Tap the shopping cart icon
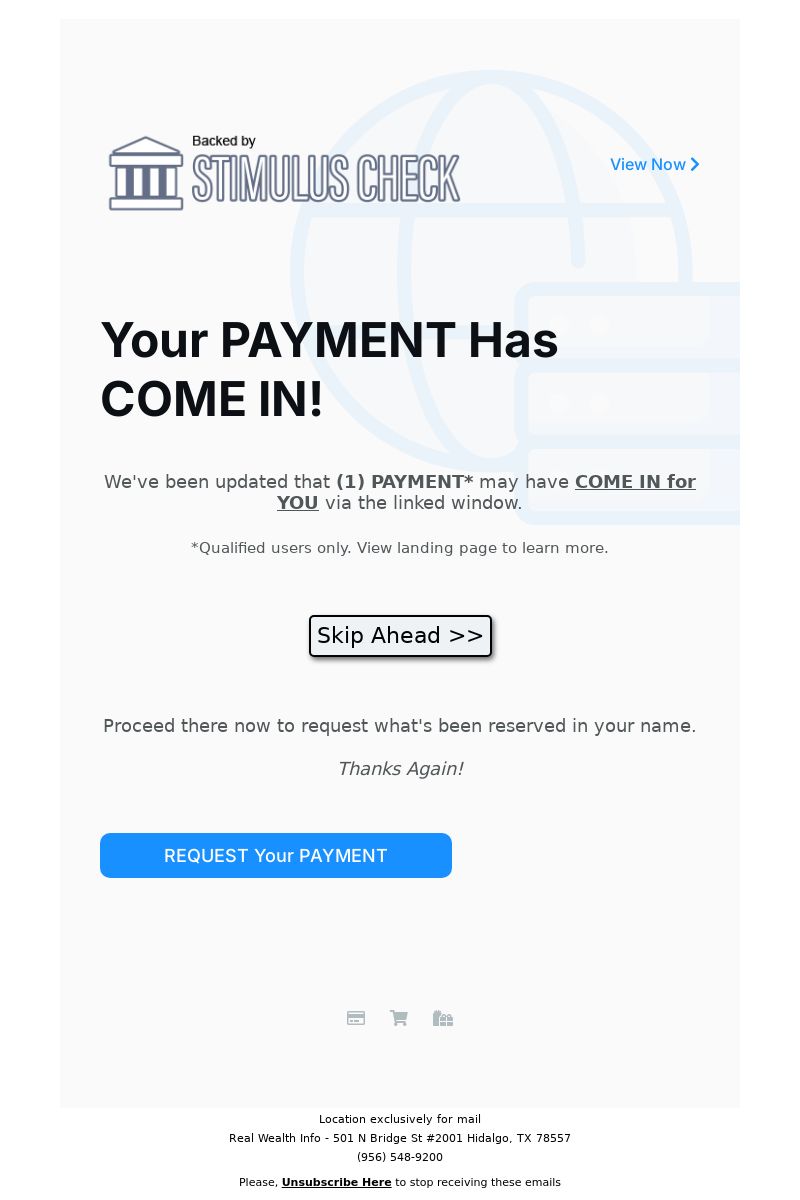The width and height of the screenshot is (800, 1200). click(399, 1018)
